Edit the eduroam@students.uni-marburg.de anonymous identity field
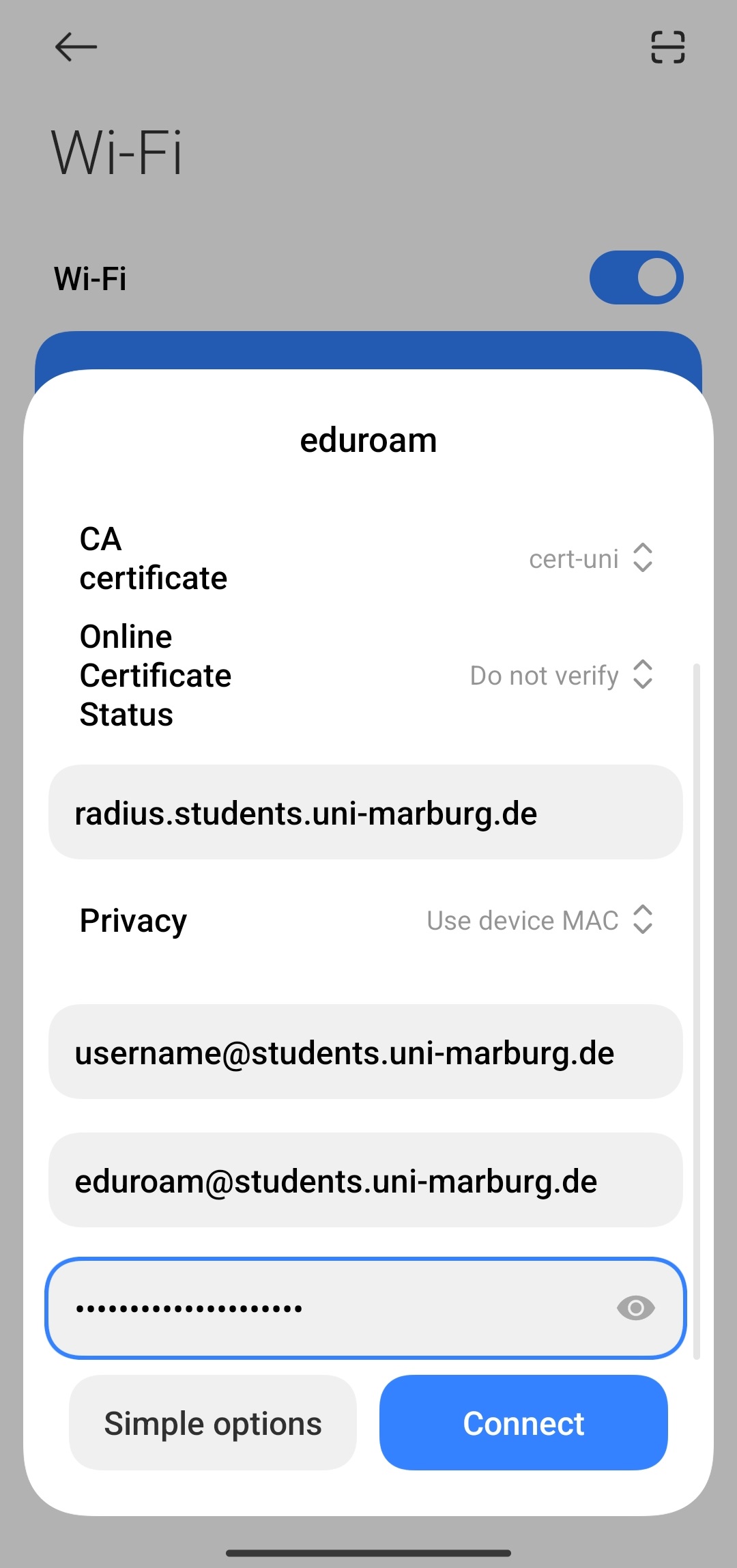Viewport: 737px width, 1568px height. tap(366, 1180)
